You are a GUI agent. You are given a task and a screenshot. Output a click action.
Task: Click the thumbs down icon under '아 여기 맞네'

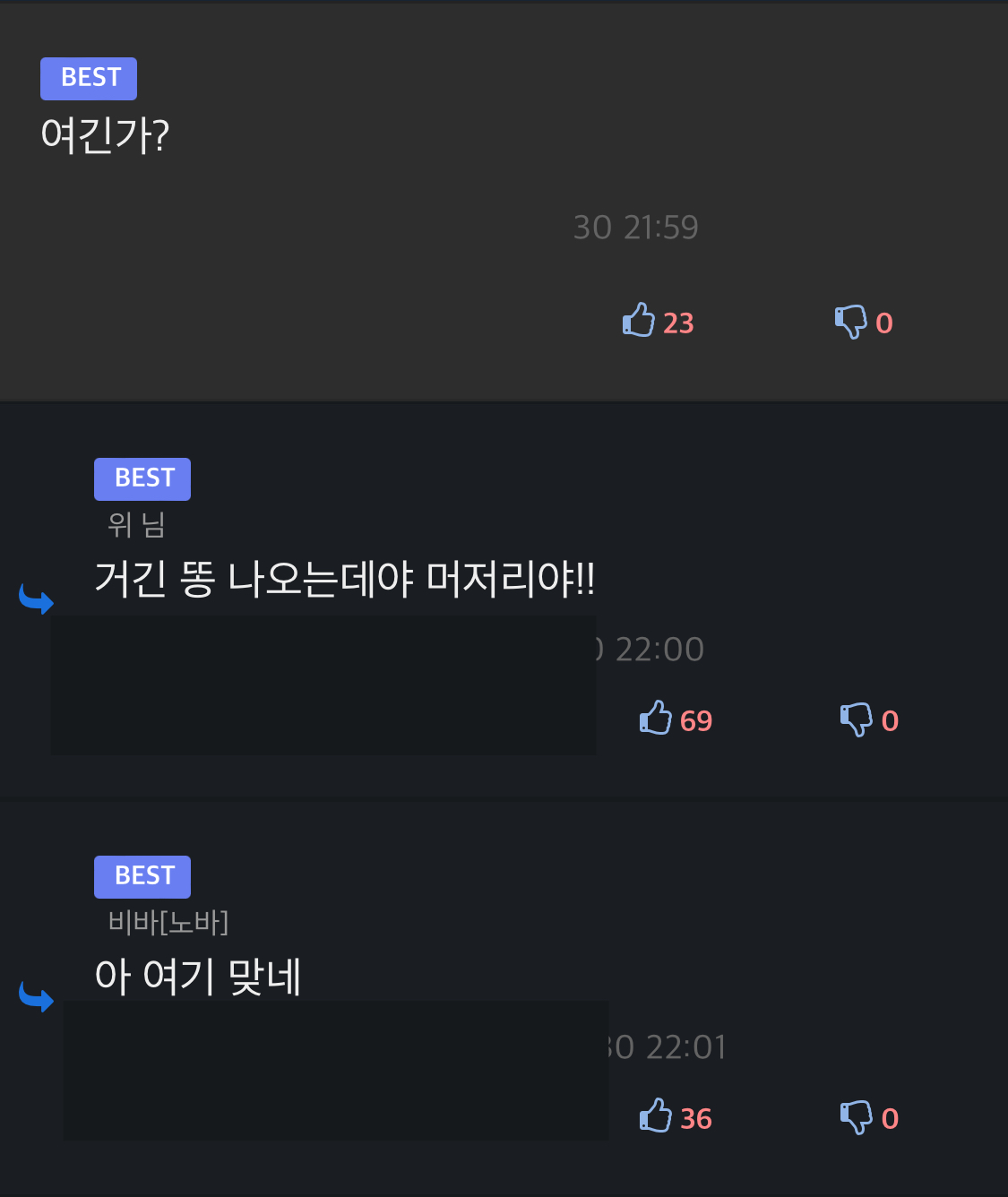pyautogui.click(x=857, y=1115)
